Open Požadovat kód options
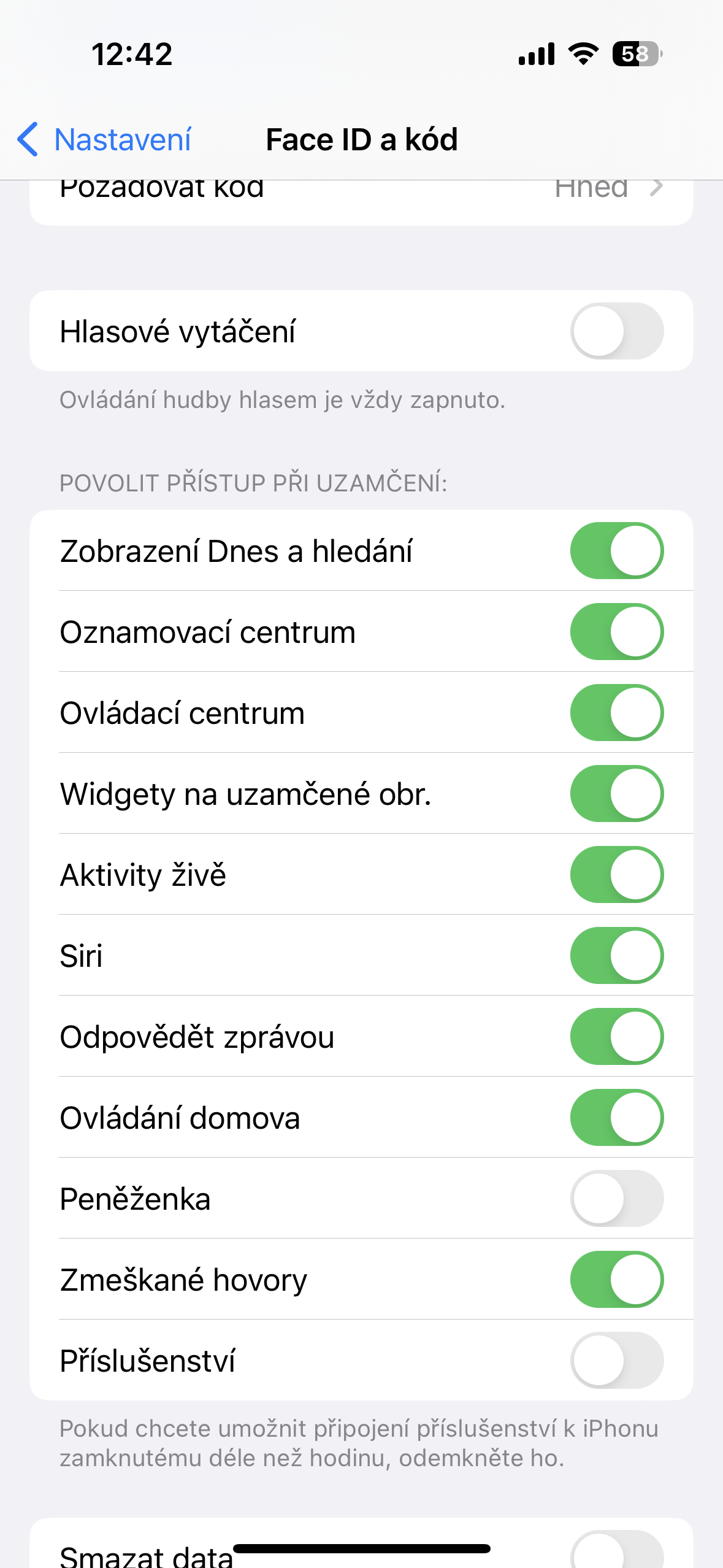The image size is (723, 1568). pos(362,190)
